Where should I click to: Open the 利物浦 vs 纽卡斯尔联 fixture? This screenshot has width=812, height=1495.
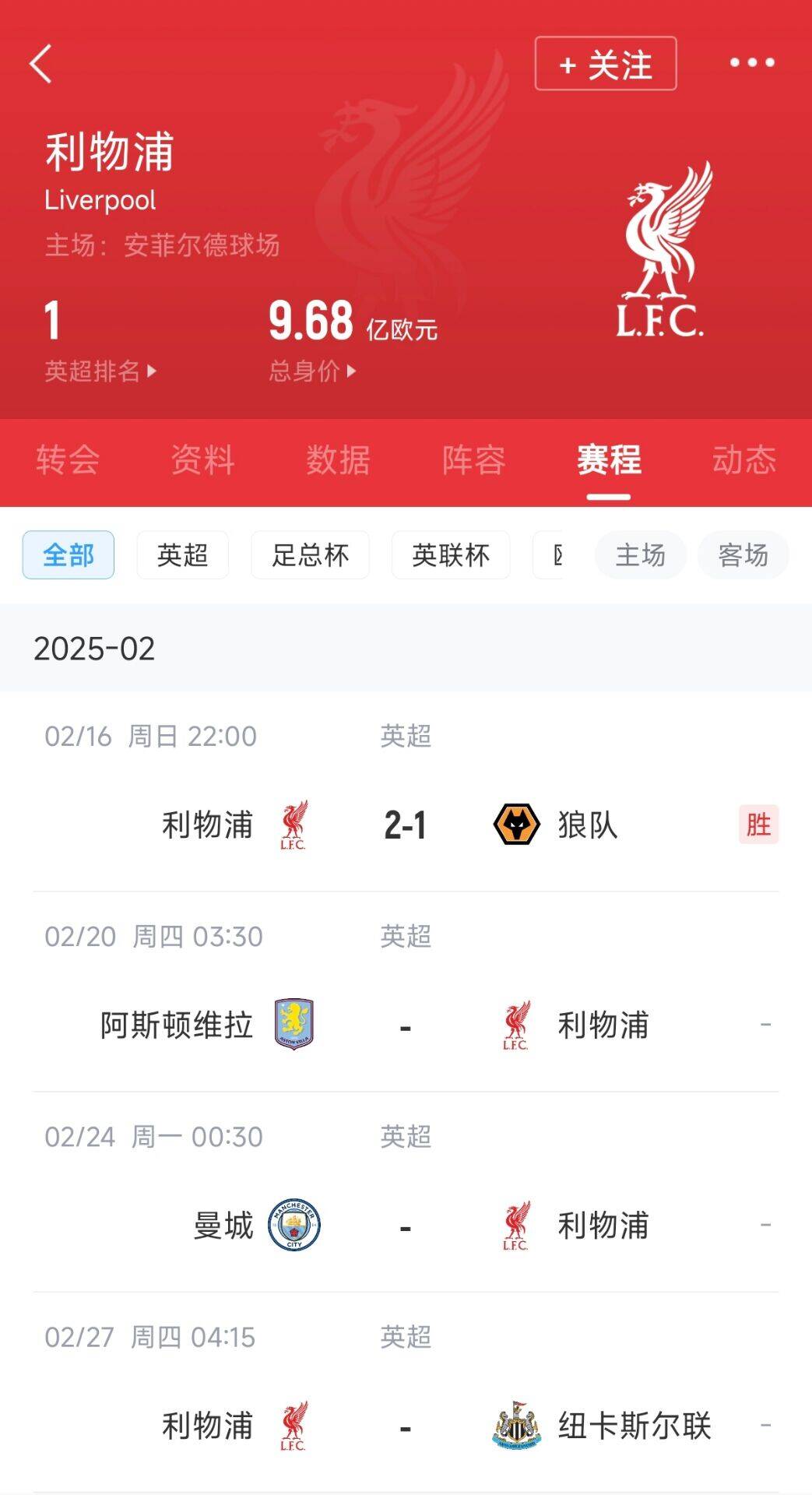click(x=405, y=1426)
